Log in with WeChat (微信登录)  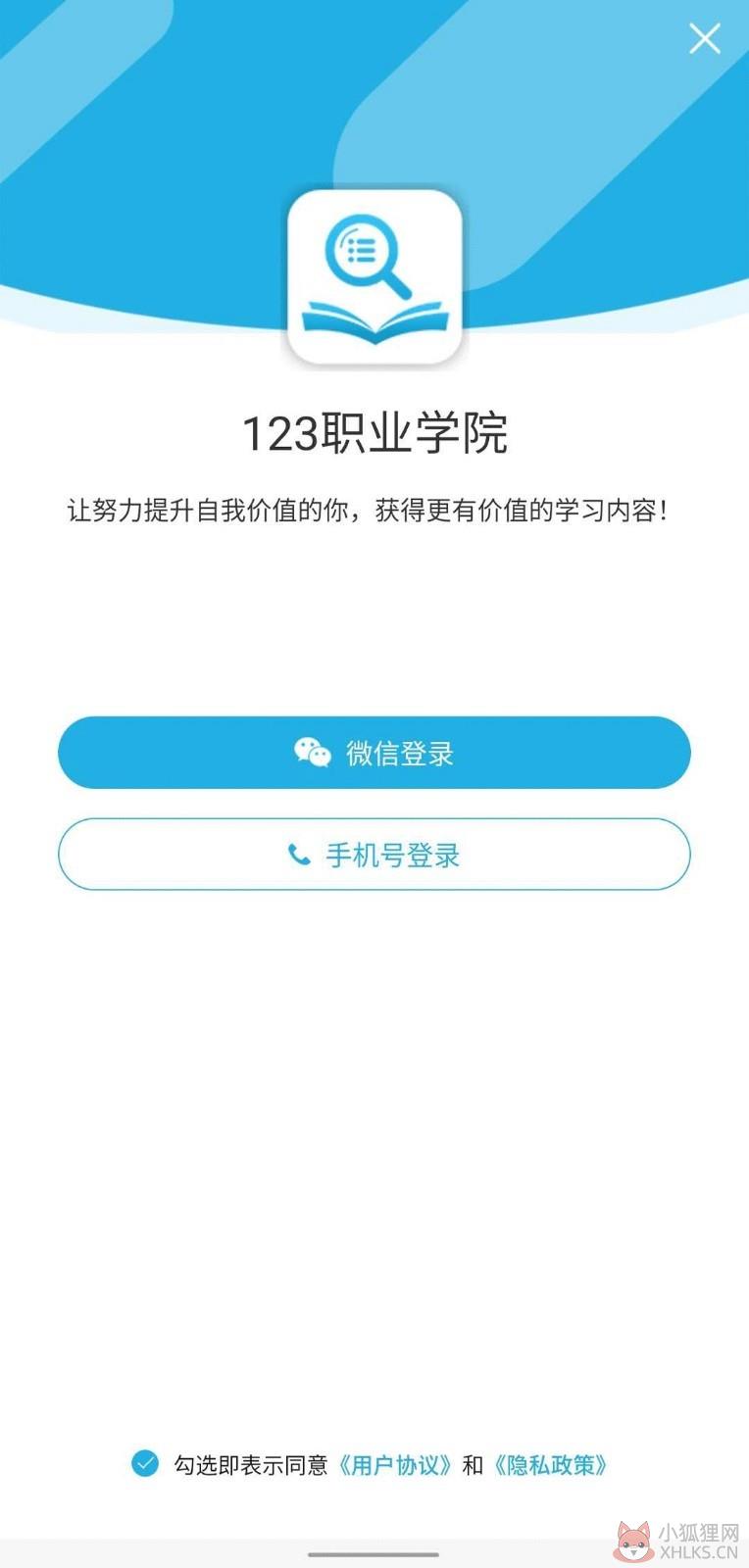tap(374, 753)
